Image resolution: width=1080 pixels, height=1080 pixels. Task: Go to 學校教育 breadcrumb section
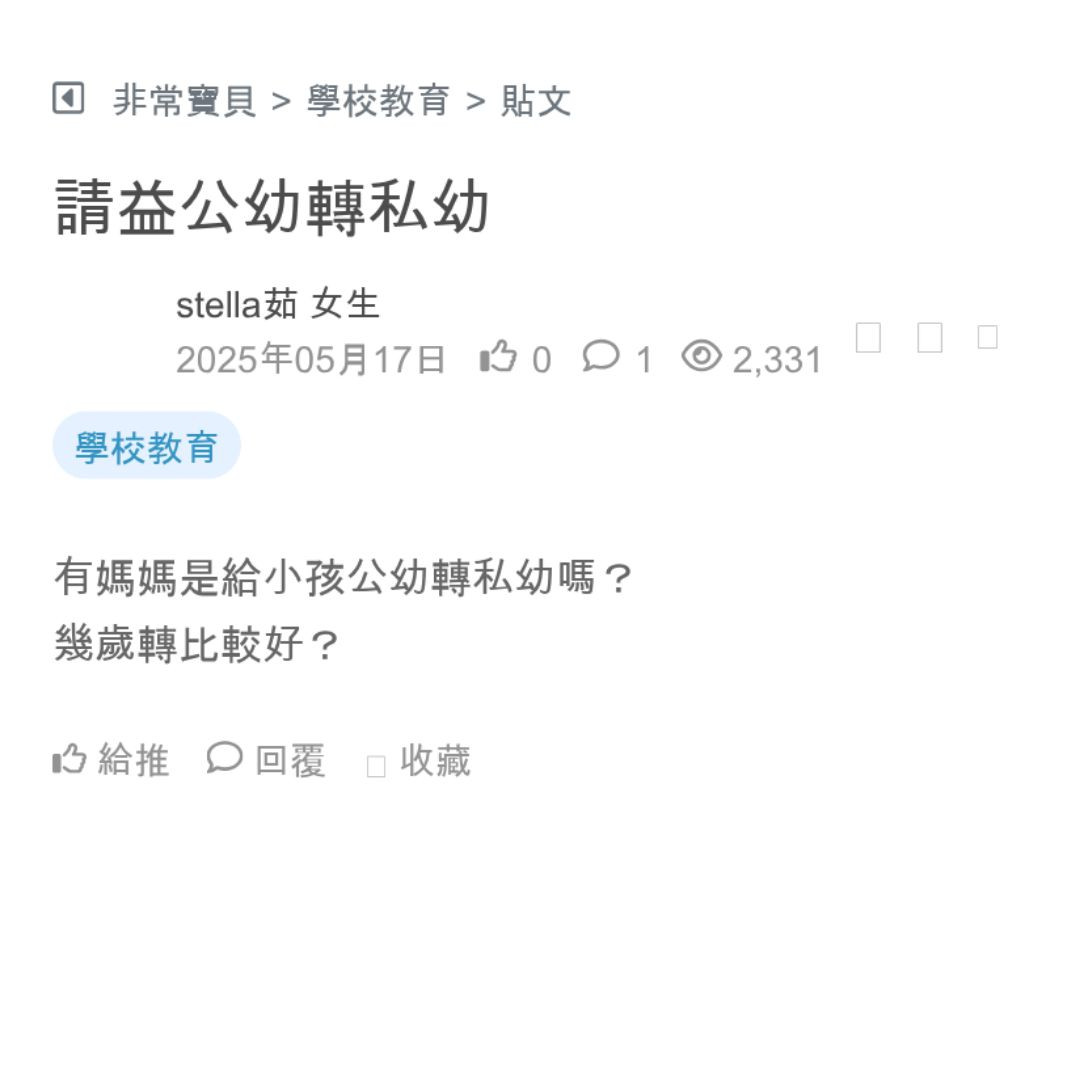tap(378, 101)
